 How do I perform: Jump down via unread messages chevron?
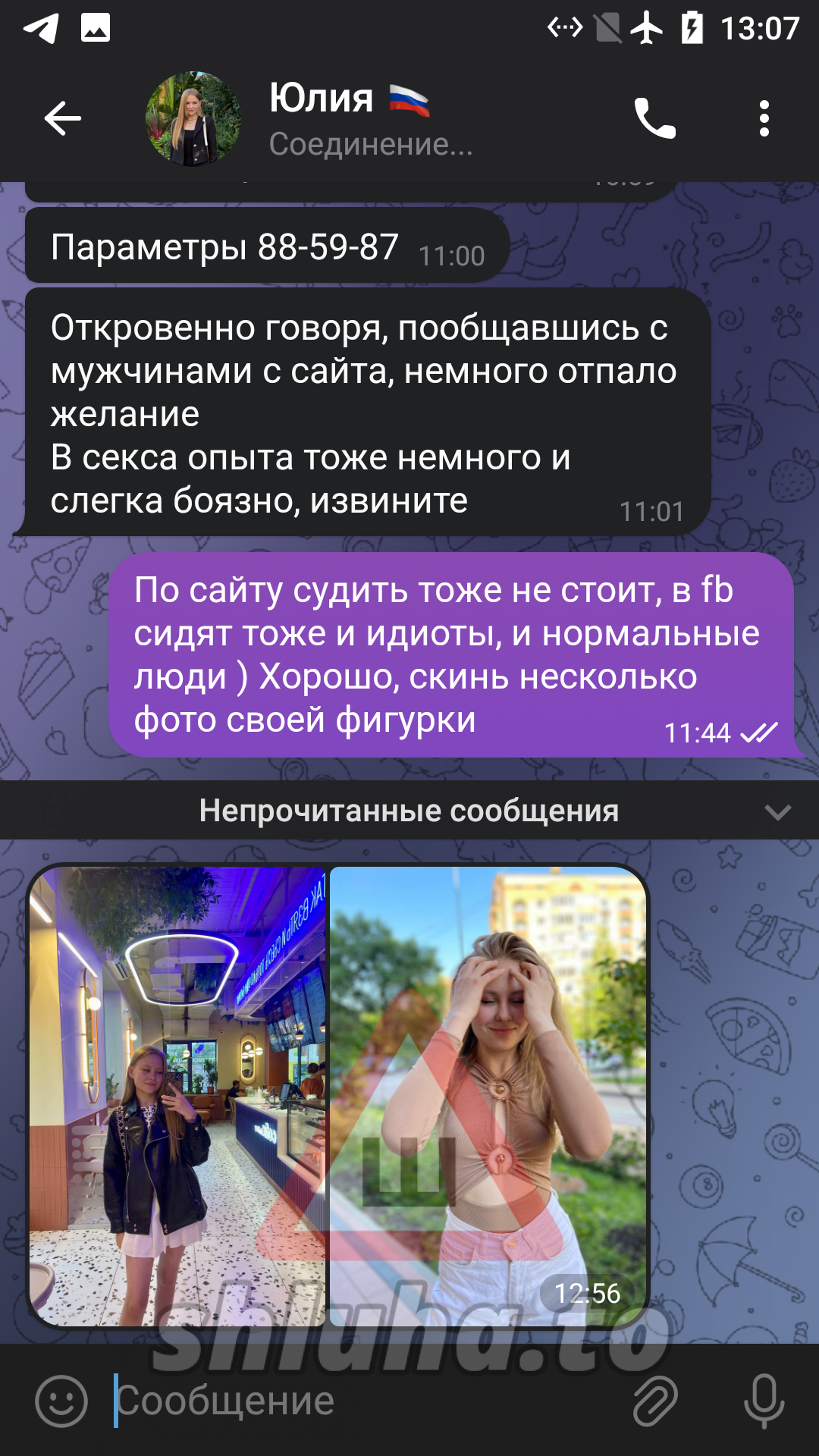777,812
